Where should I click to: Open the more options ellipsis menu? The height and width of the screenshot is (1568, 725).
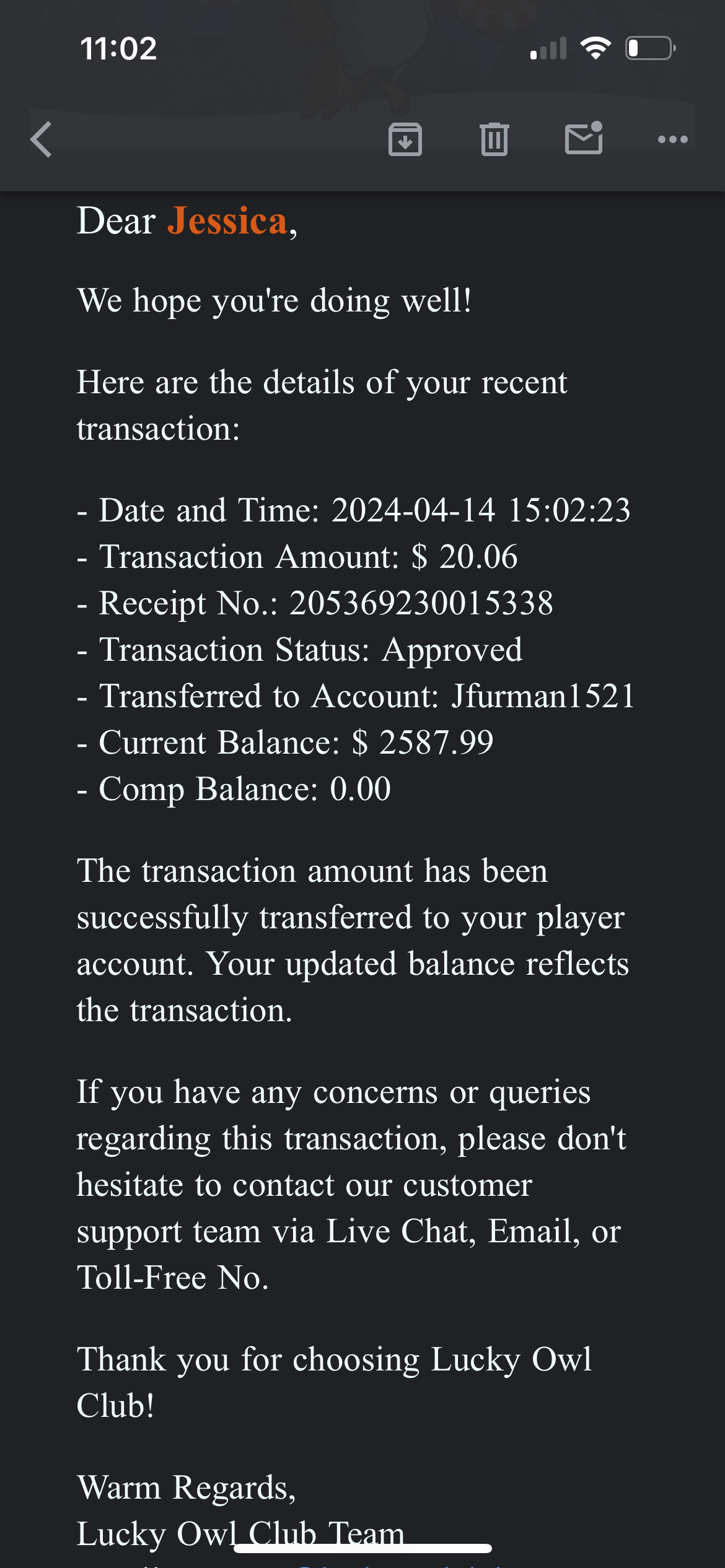[x=672, y=139]
